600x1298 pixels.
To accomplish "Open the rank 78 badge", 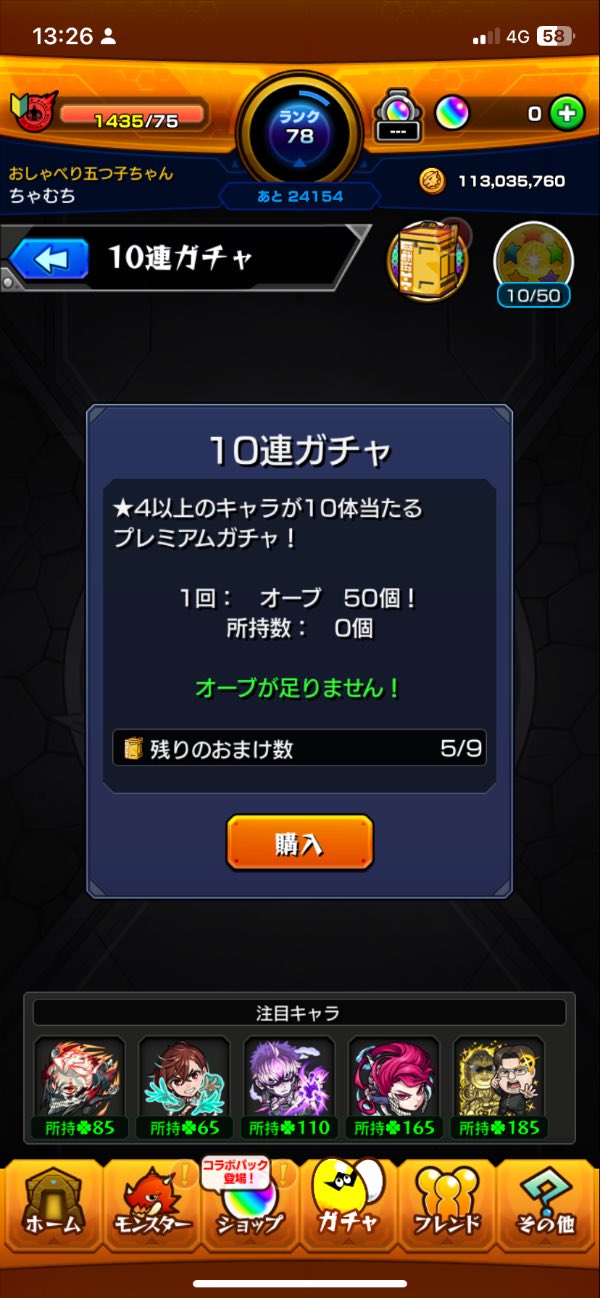I will point(299,130).
